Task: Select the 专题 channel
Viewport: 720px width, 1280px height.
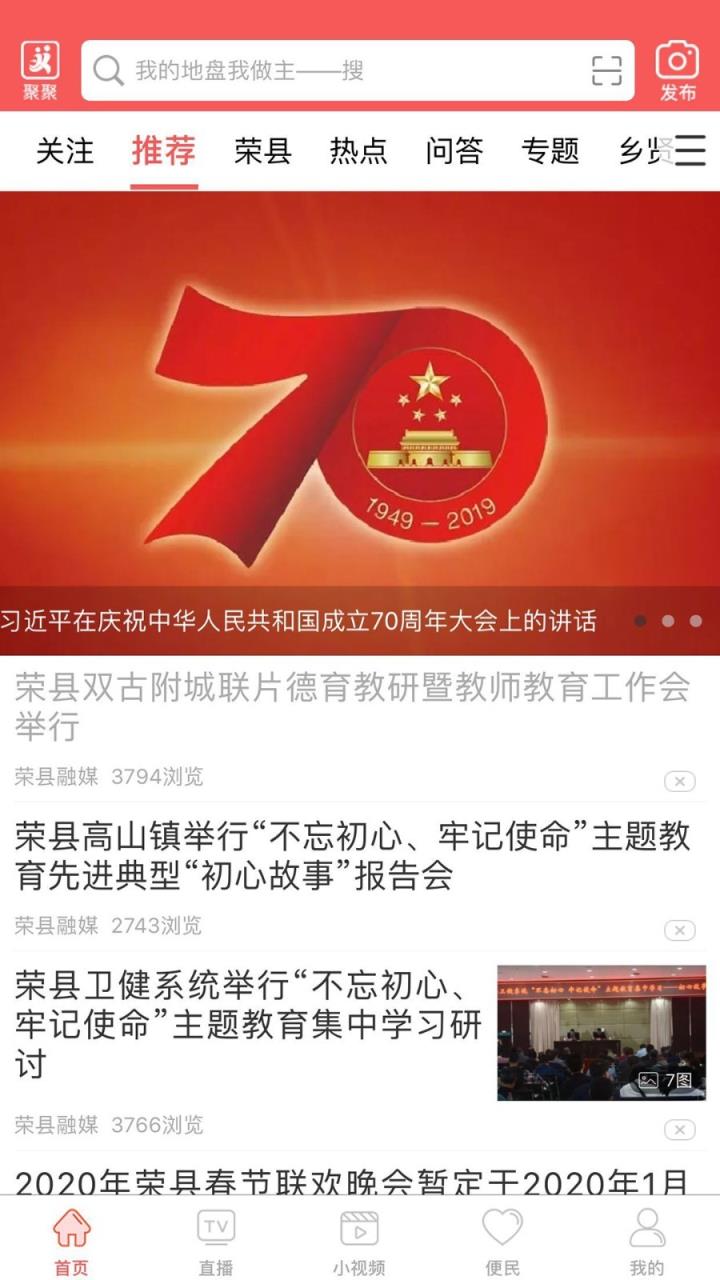Action: click(551, 152)
